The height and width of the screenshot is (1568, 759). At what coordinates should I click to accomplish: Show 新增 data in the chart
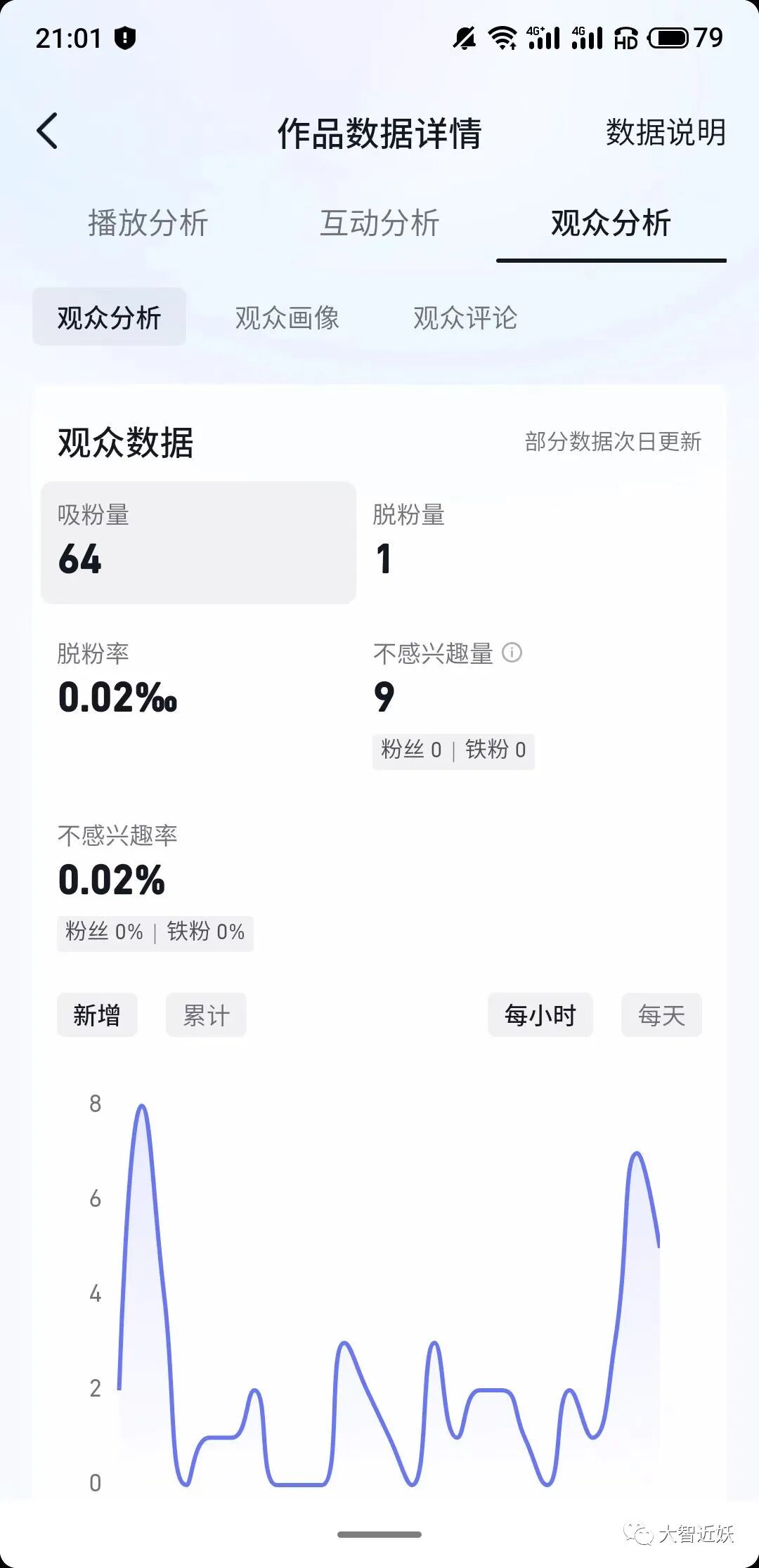[97, 1014]
